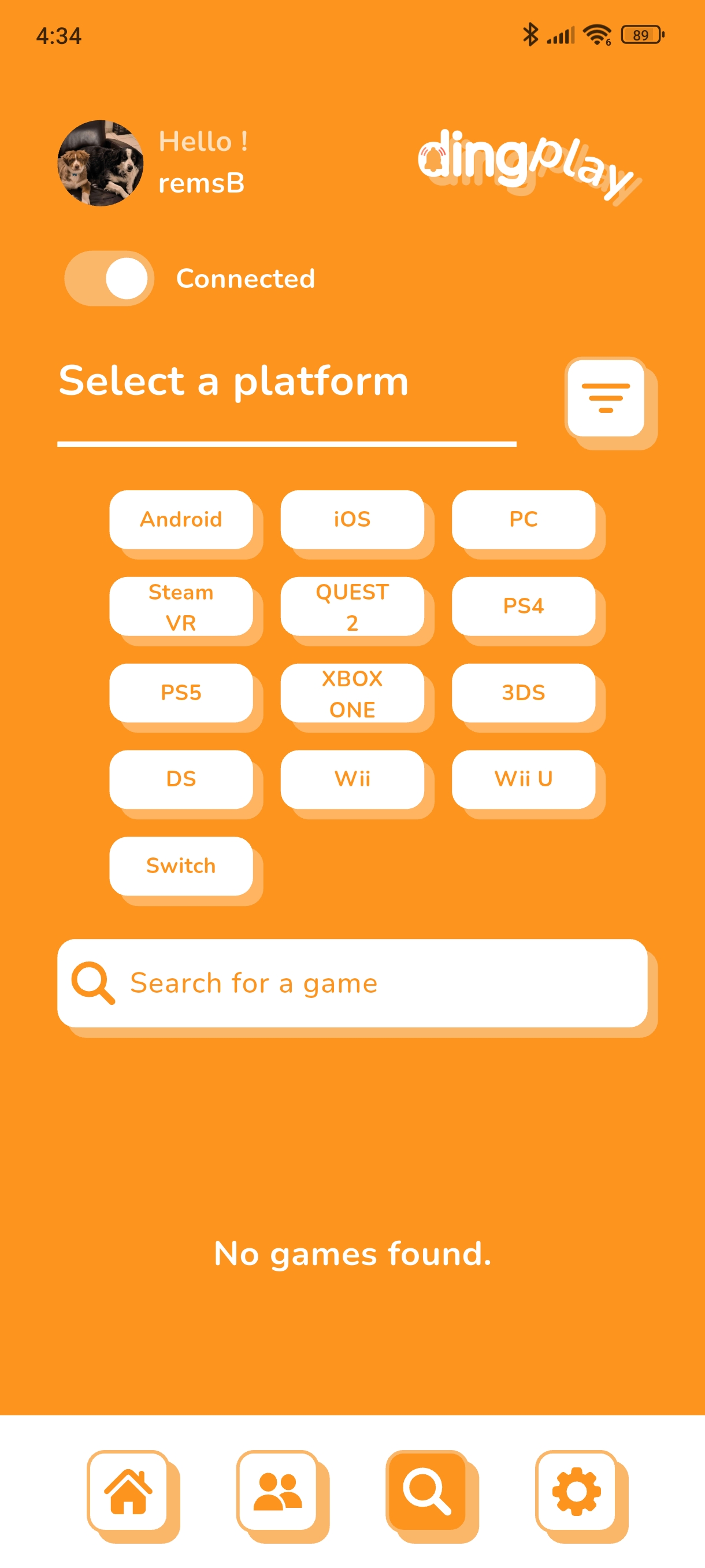
Task: Pick the Wii U platform
Action: pos(522,779)
